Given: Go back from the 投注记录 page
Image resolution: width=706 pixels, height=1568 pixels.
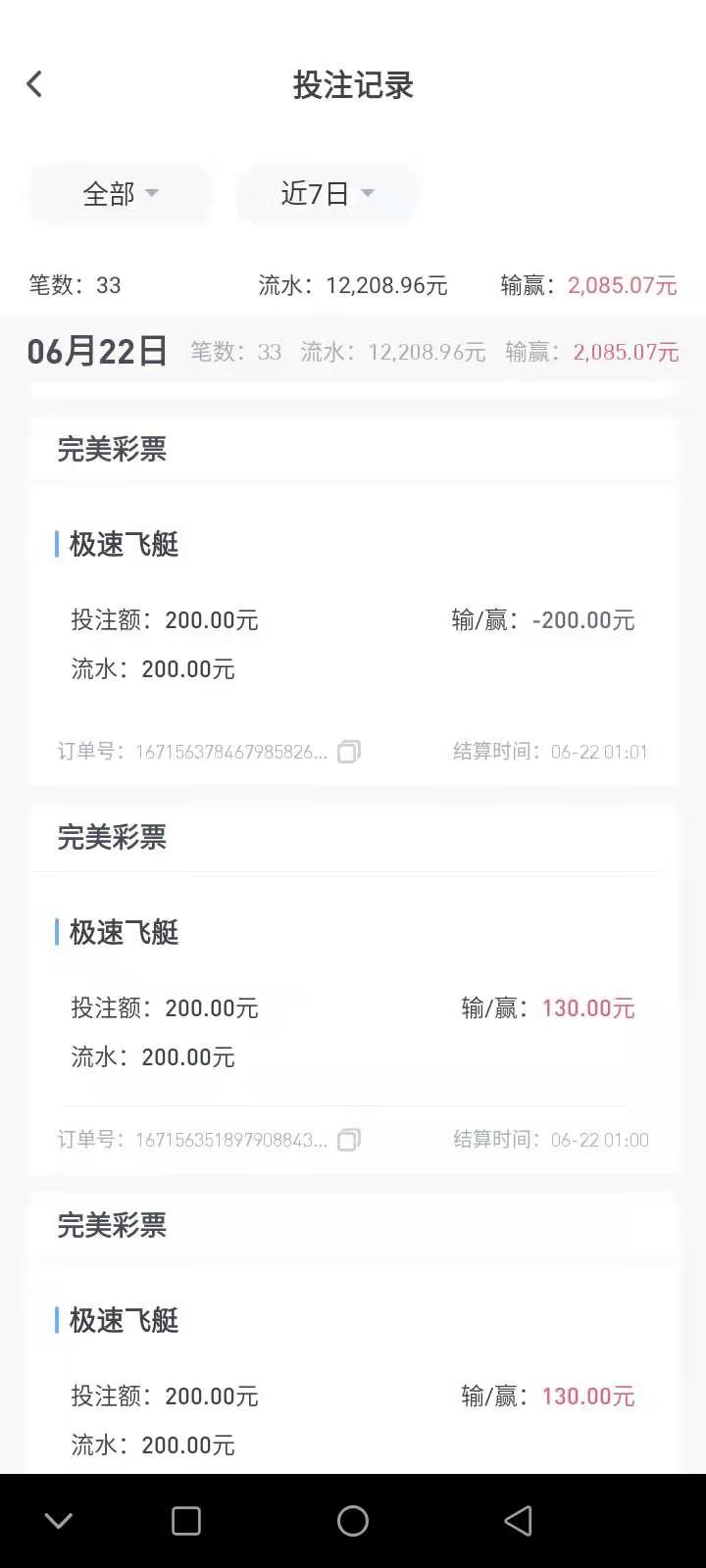Looking at the screenshot, I should point(35,84).
